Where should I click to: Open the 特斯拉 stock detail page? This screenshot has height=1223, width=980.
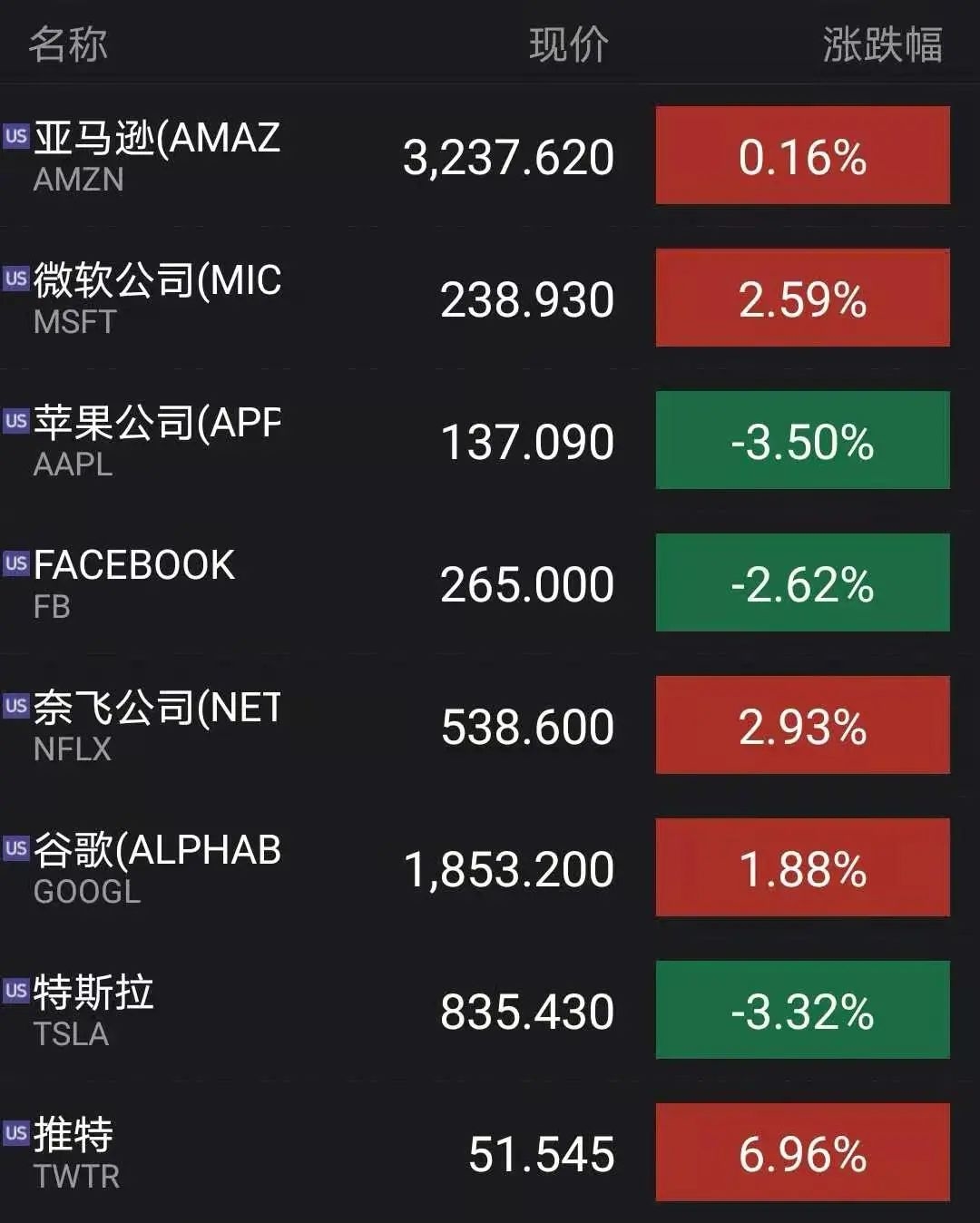click(94, 992)
